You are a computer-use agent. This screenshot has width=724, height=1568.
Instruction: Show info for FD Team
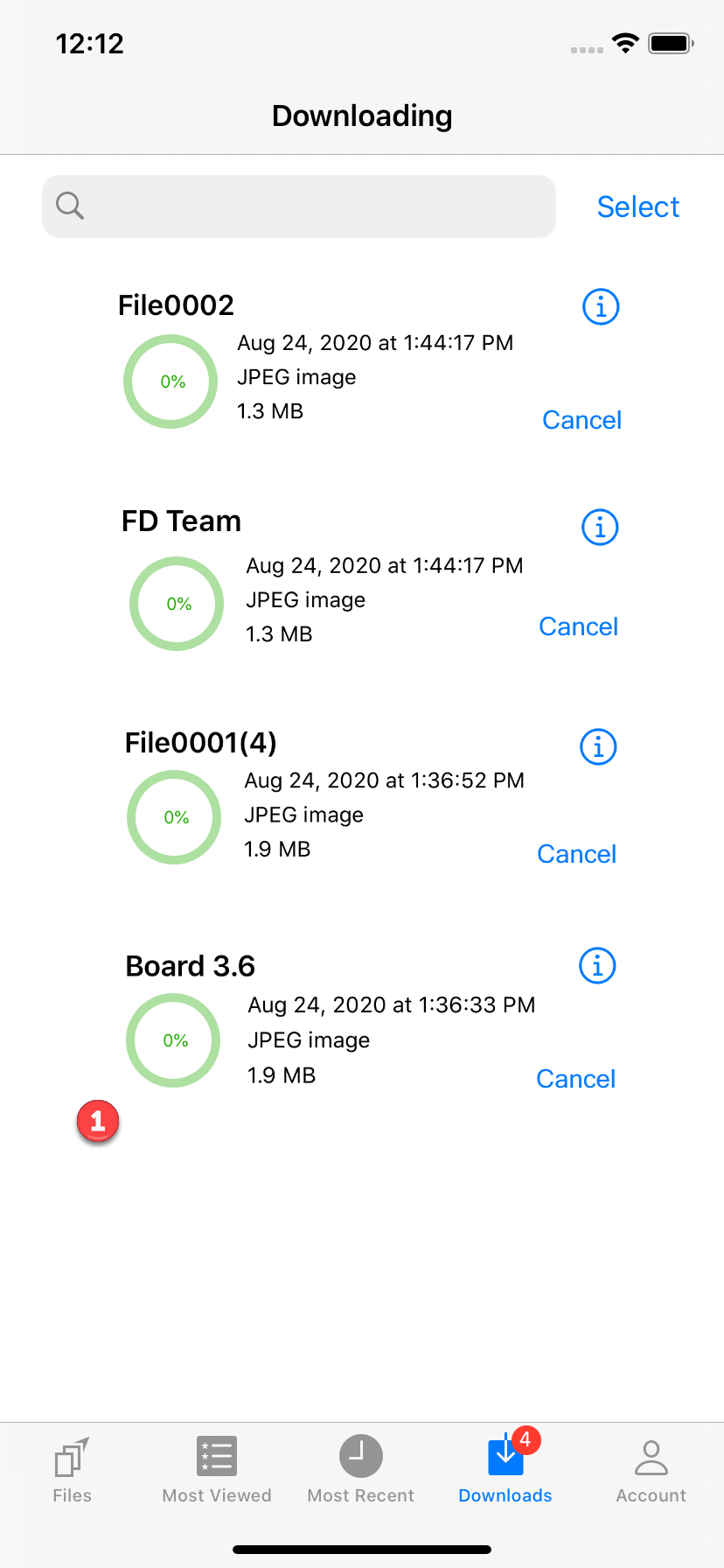pyautogui.click(x=600, y=528)
